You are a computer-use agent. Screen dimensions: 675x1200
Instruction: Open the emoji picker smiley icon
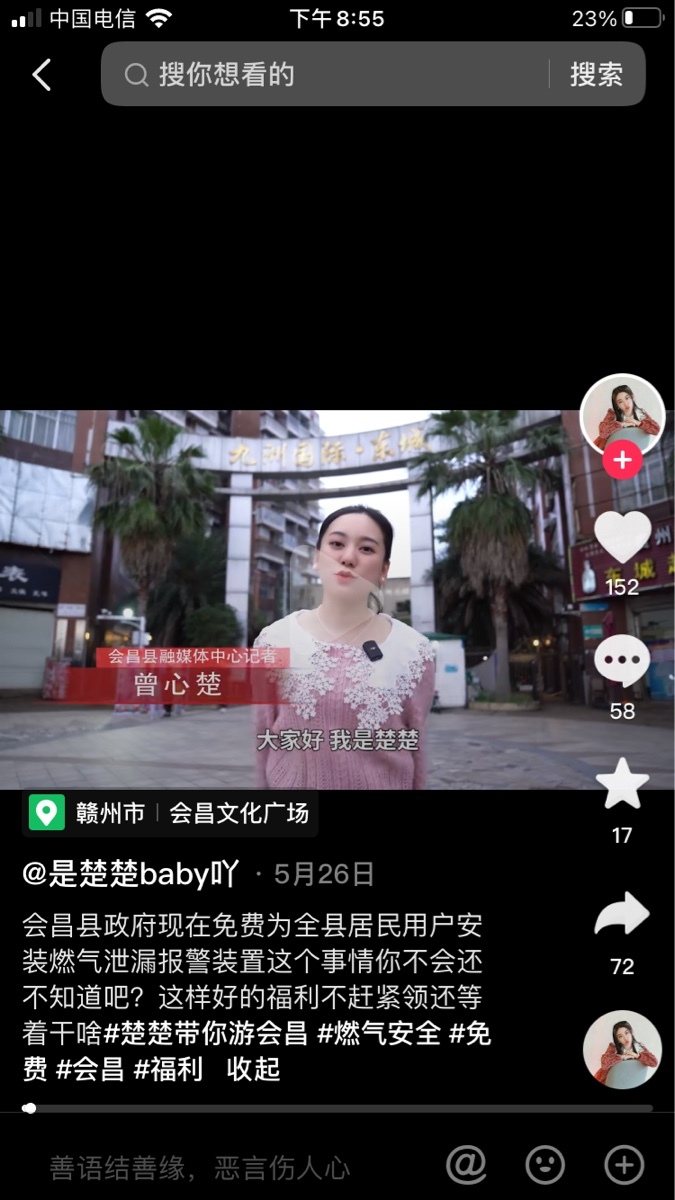545,1164
